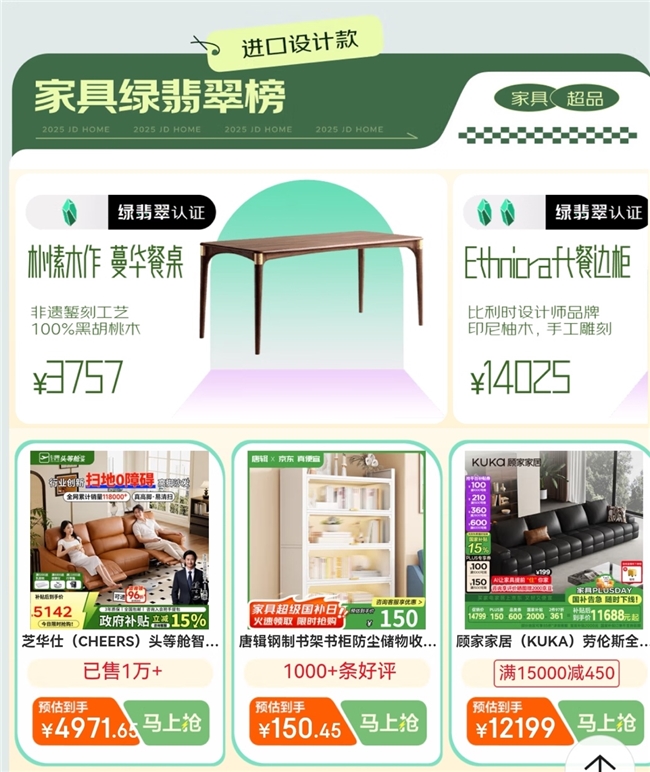This screenshot has height=772, width=650.
Task: Open the Ethnicraft 餐边柜 card
Action: [x=552, y=298]
